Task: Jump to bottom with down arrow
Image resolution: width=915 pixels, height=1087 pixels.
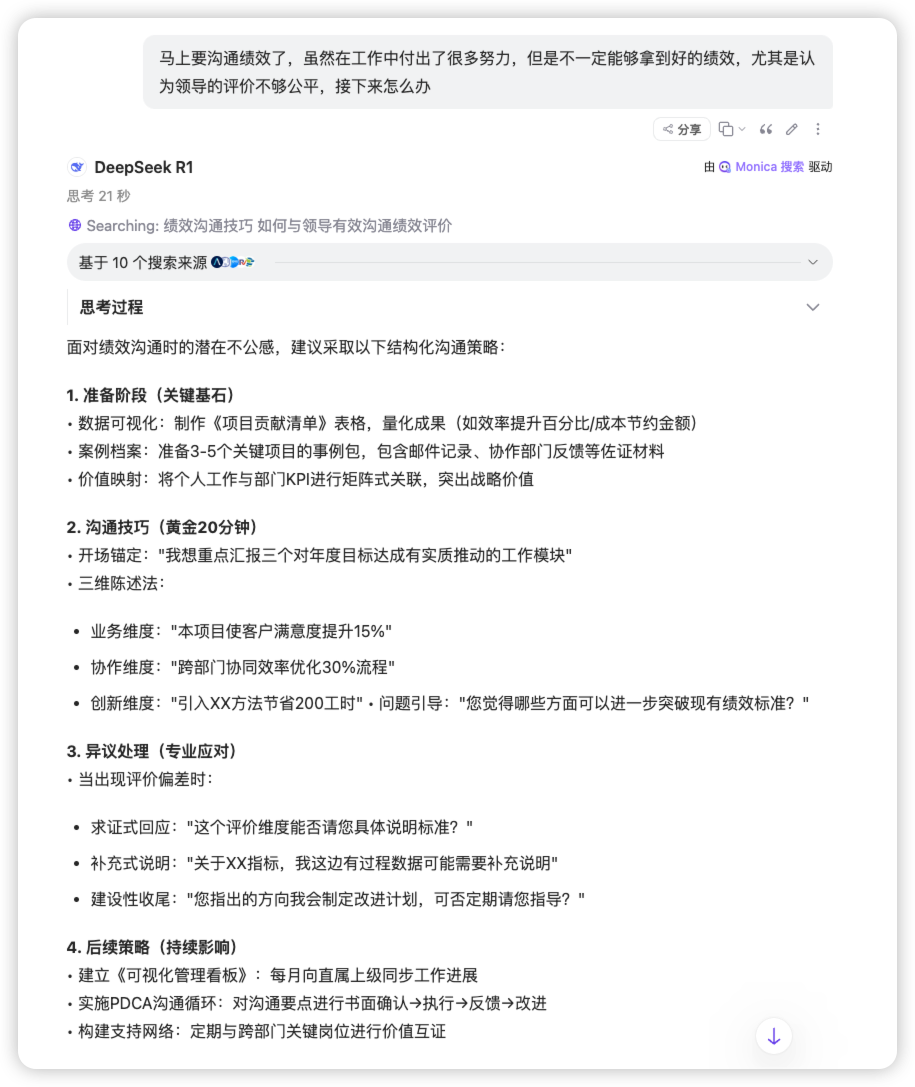Action: (774, 1037)
